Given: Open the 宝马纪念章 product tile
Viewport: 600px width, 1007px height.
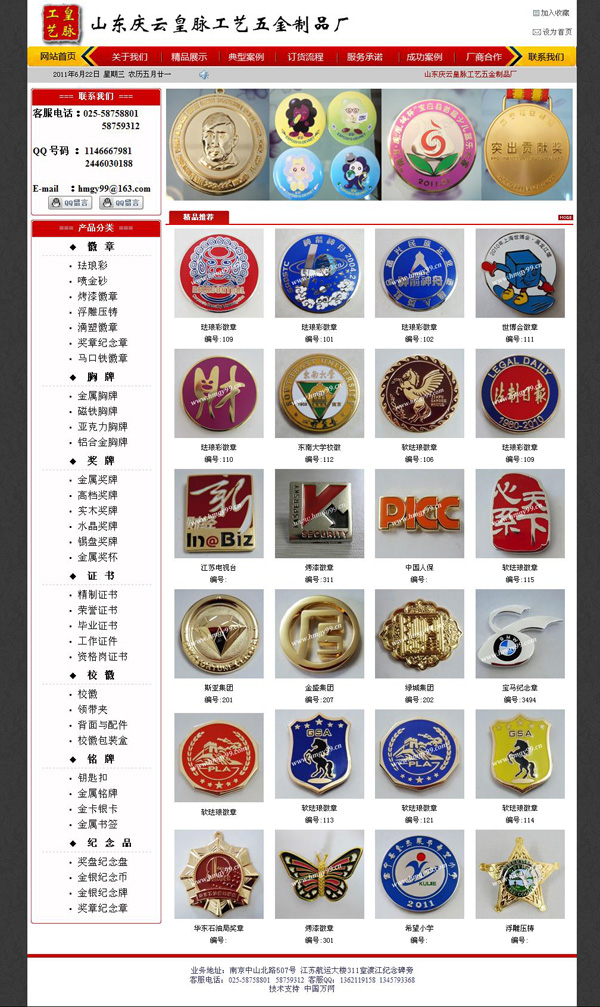Looking at the screenshot, I should pyautogui.click(x=519, y=636).
